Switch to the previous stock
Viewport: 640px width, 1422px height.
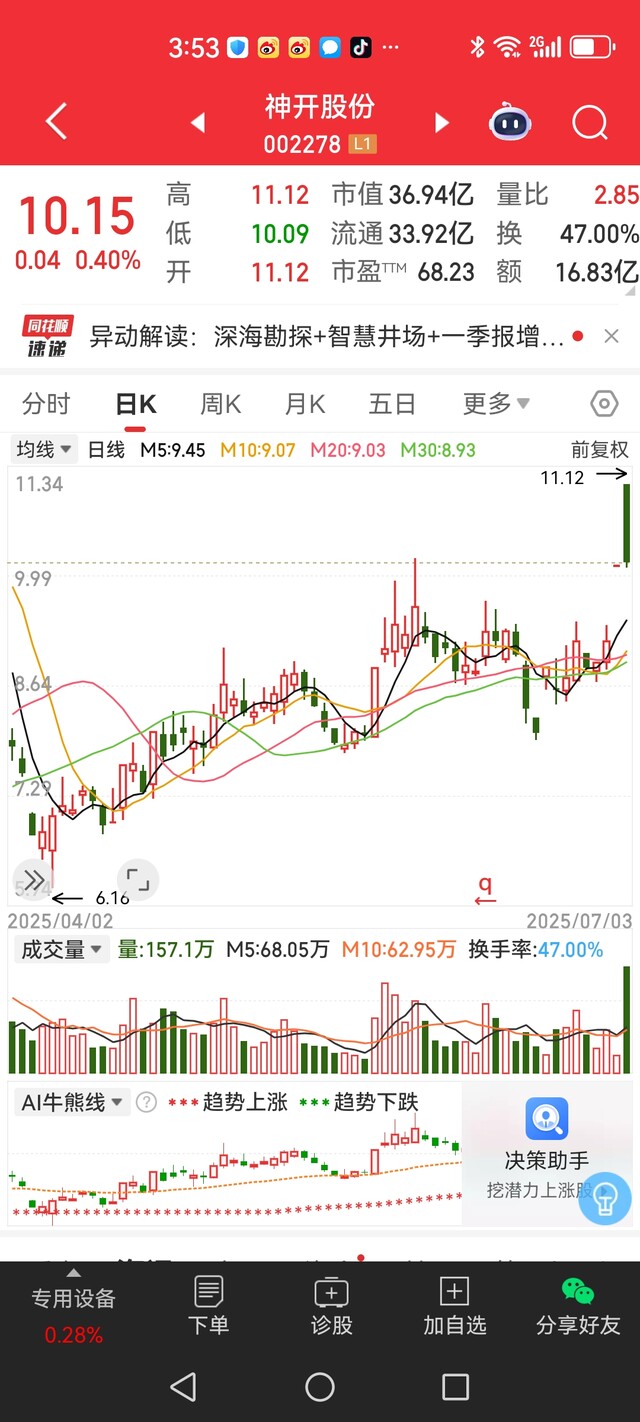pyautogui.click(x=198, y=123)
